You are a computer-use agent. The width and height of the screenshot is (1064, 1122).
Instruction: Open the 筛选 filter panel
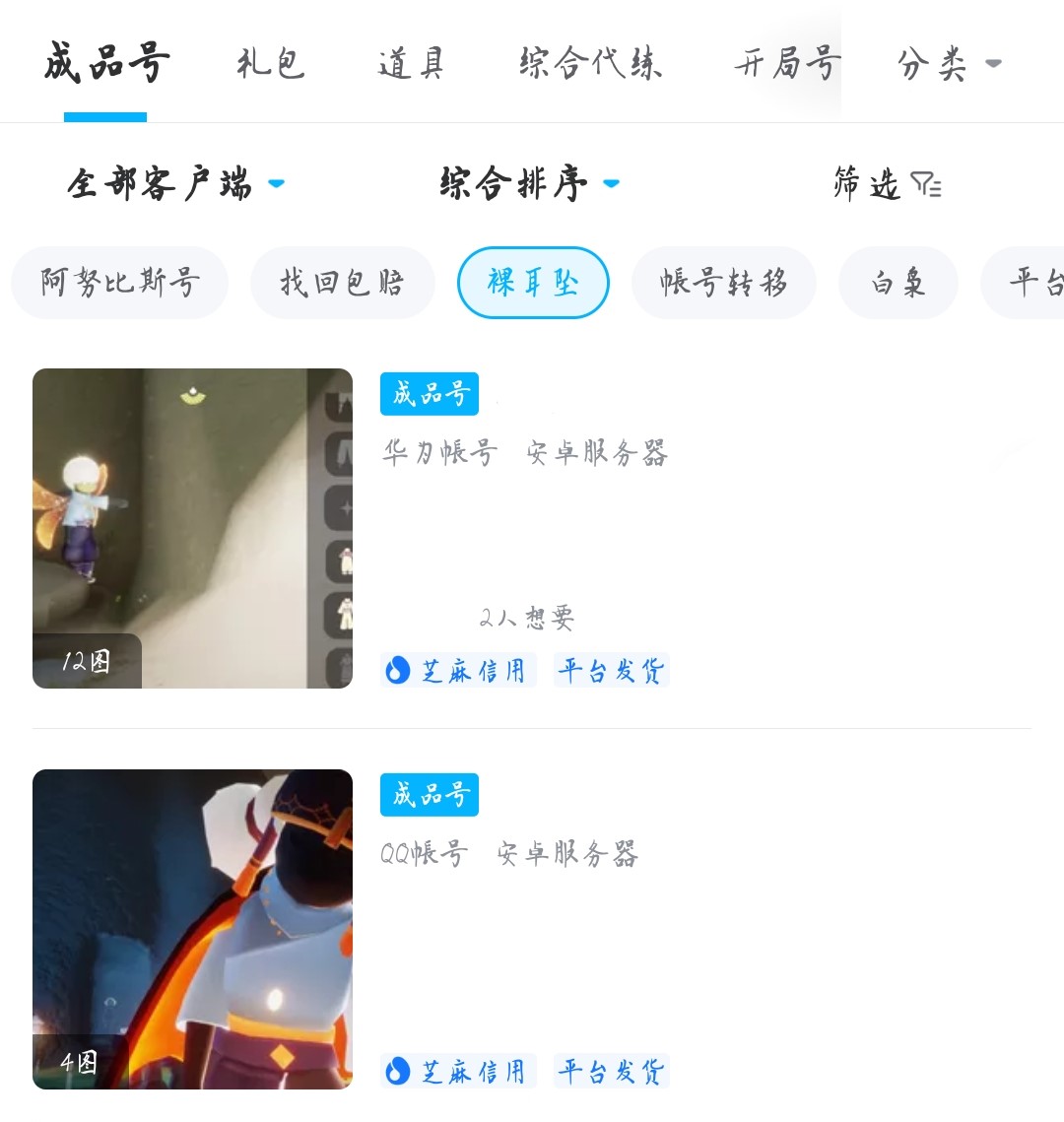[x=887, y=184]
